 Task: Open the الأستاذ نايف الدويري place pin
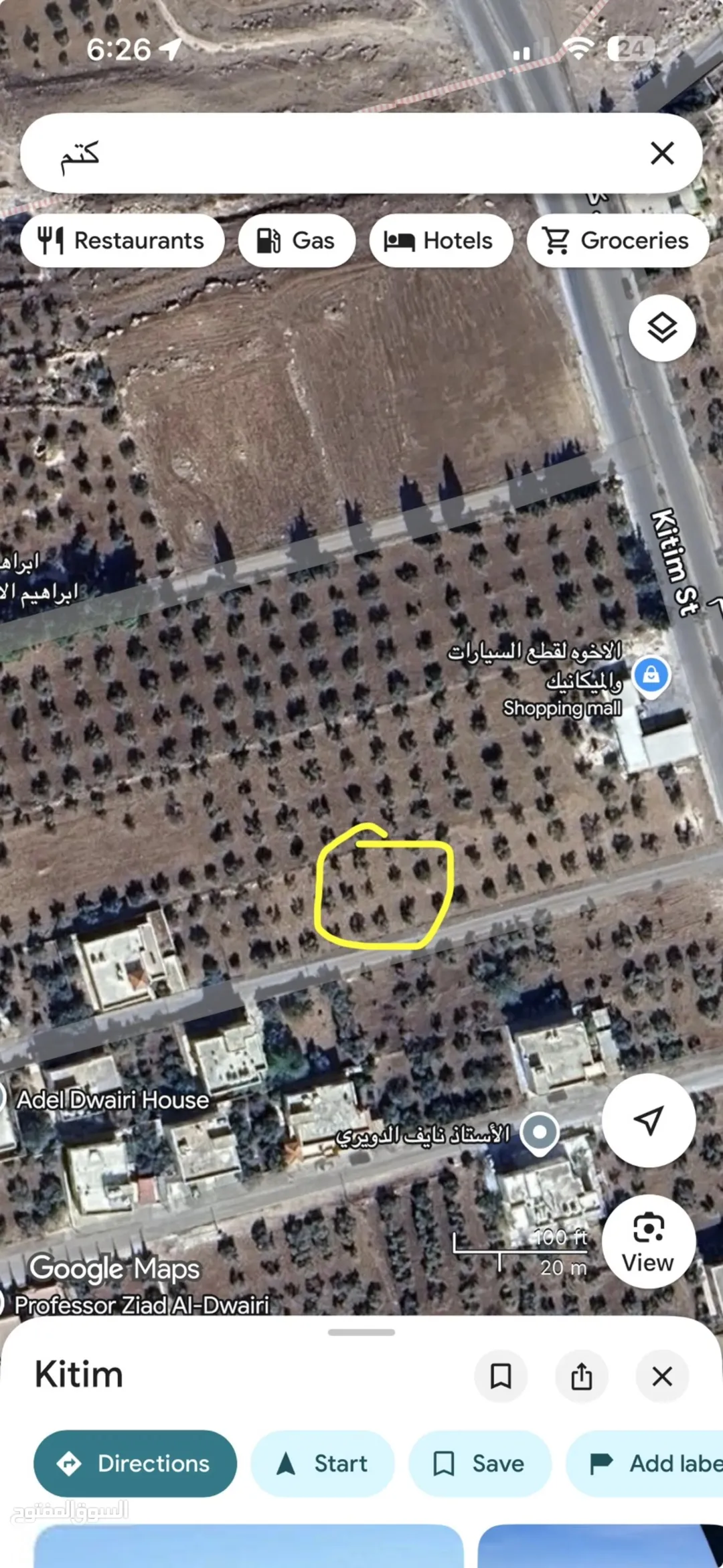pos(540,1134)
